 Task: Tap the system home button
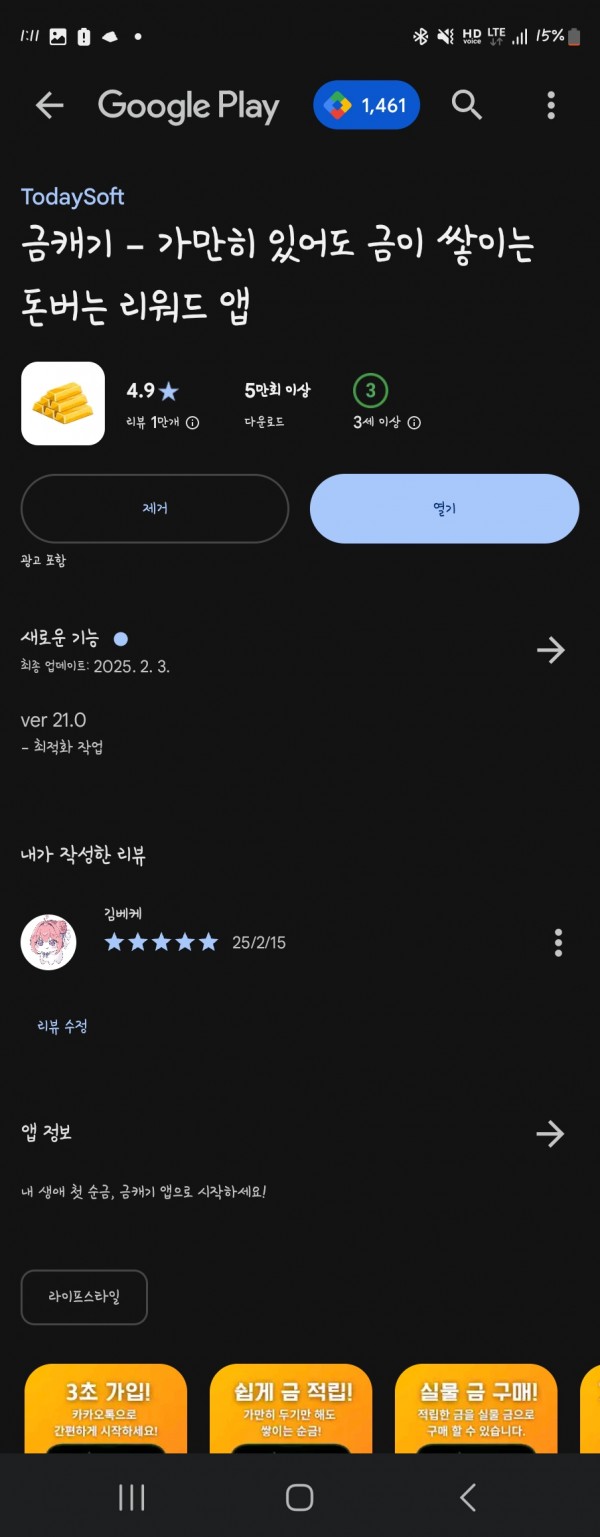pos(299,1496)
